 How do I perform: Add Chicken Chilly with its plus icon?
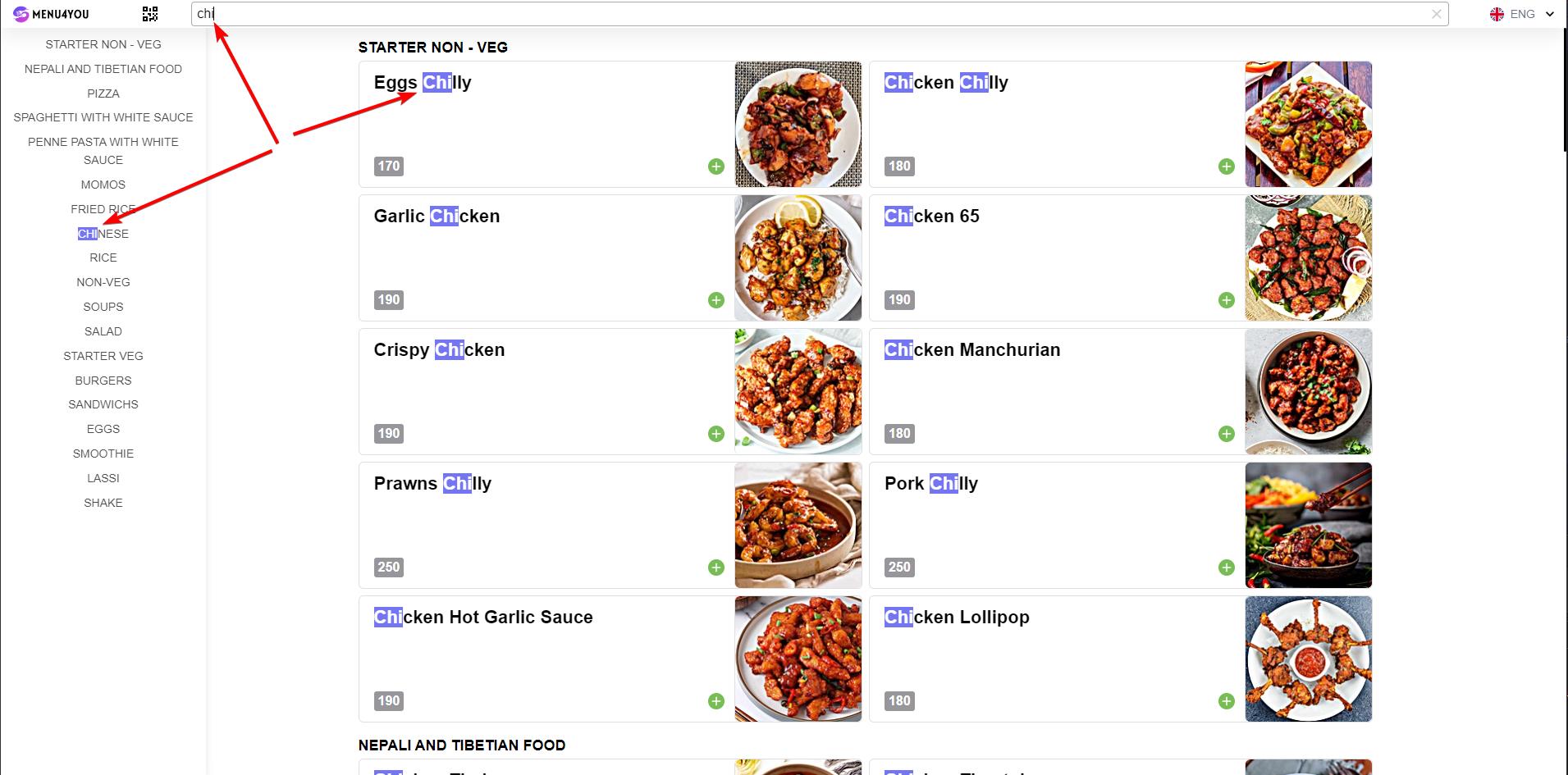1227,166
